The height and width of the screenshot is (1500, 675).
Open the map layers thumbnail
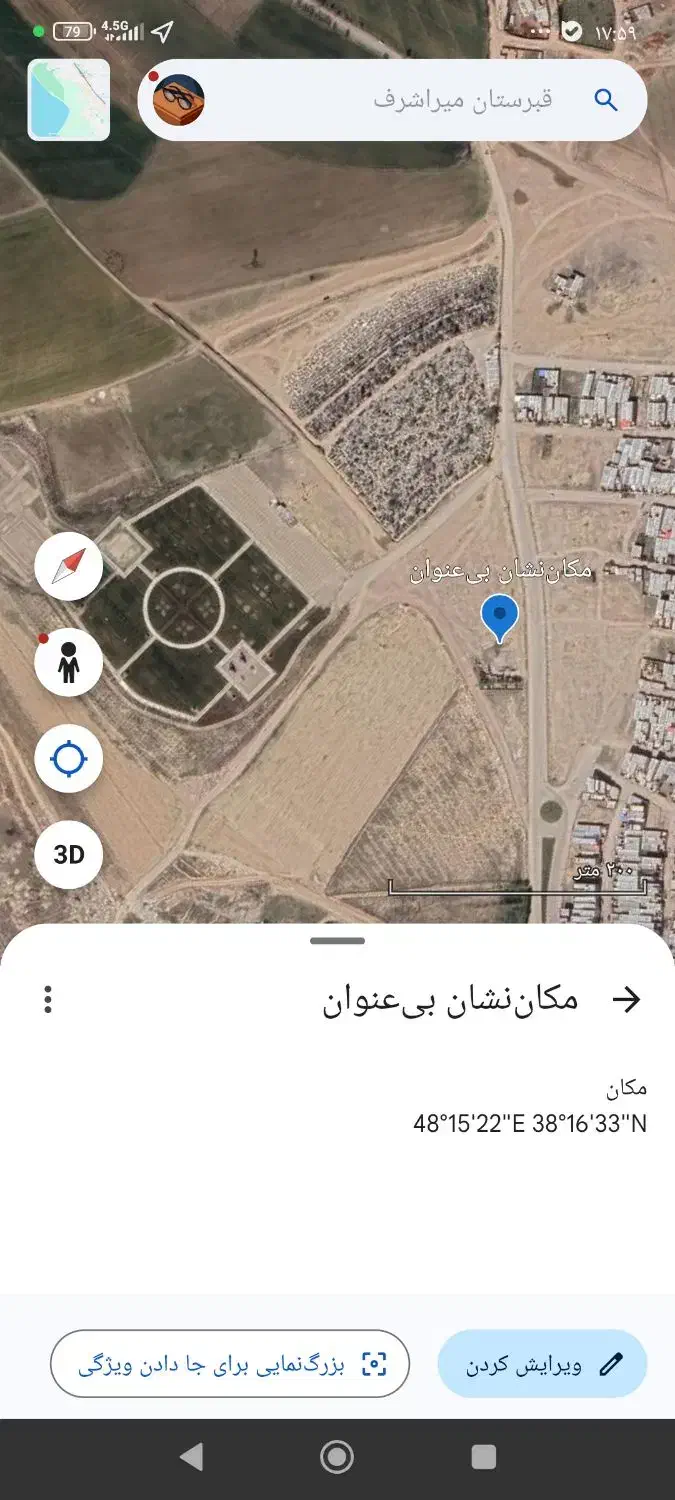[69, 99]
